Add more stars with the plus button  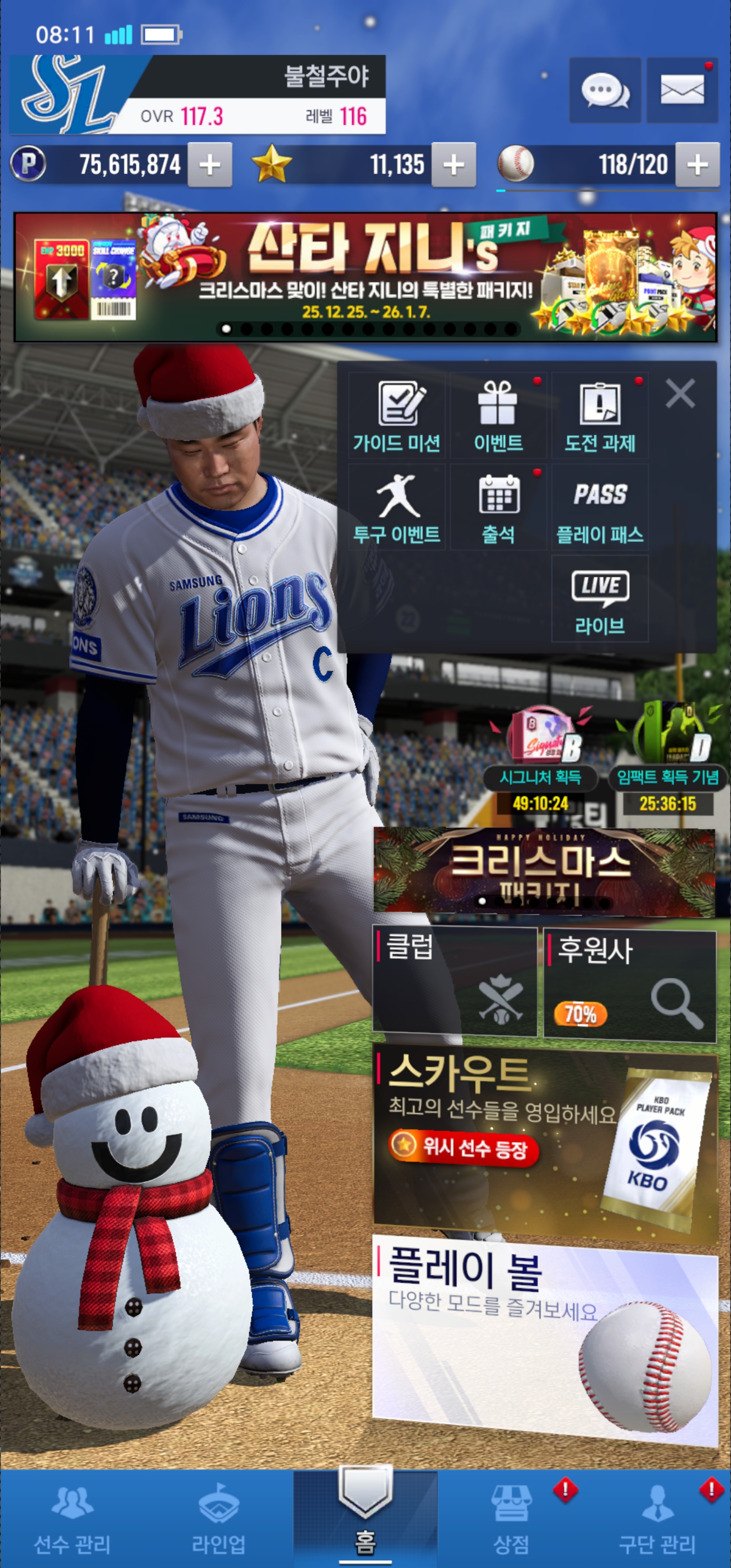(453, 165)
